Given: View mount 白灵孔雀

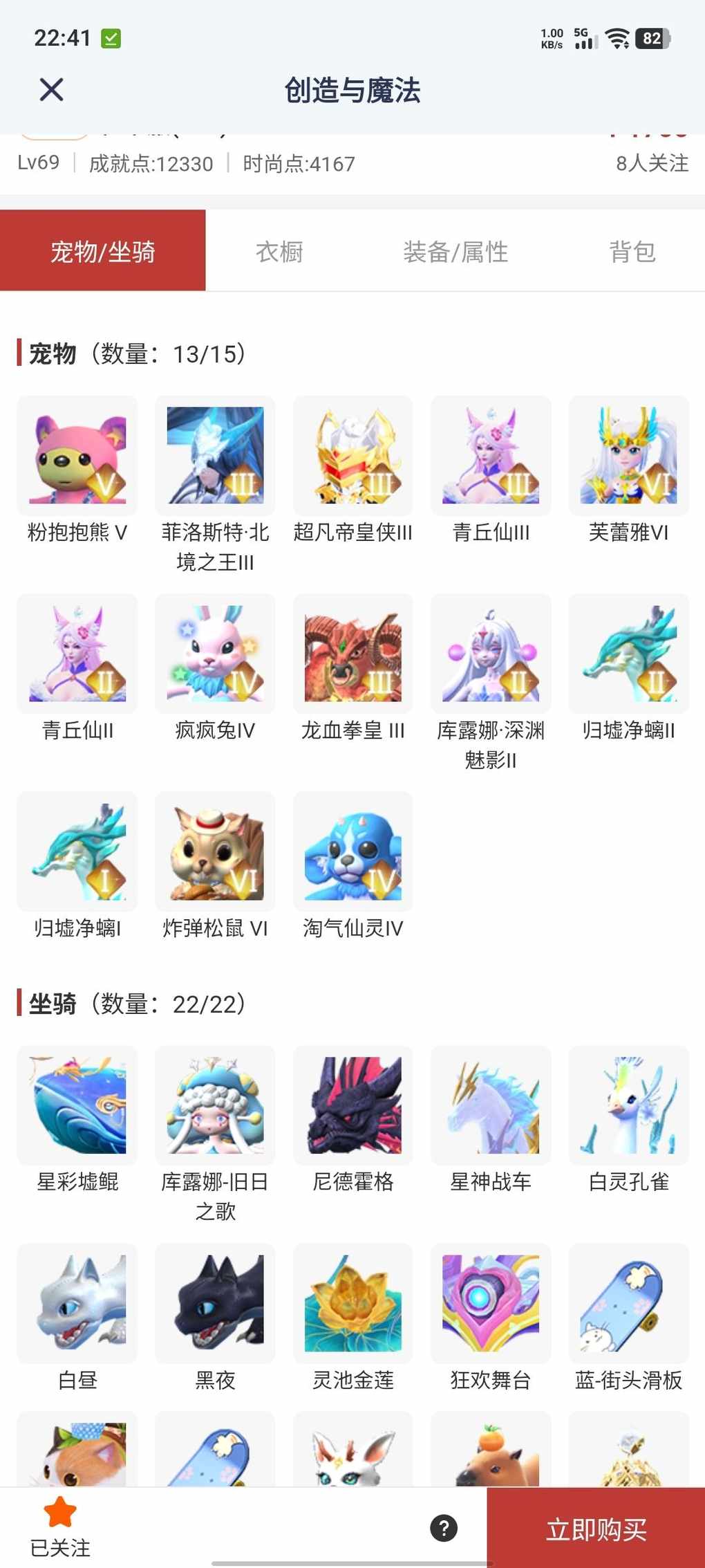Looking at the screenshot, I should 629,1105.
